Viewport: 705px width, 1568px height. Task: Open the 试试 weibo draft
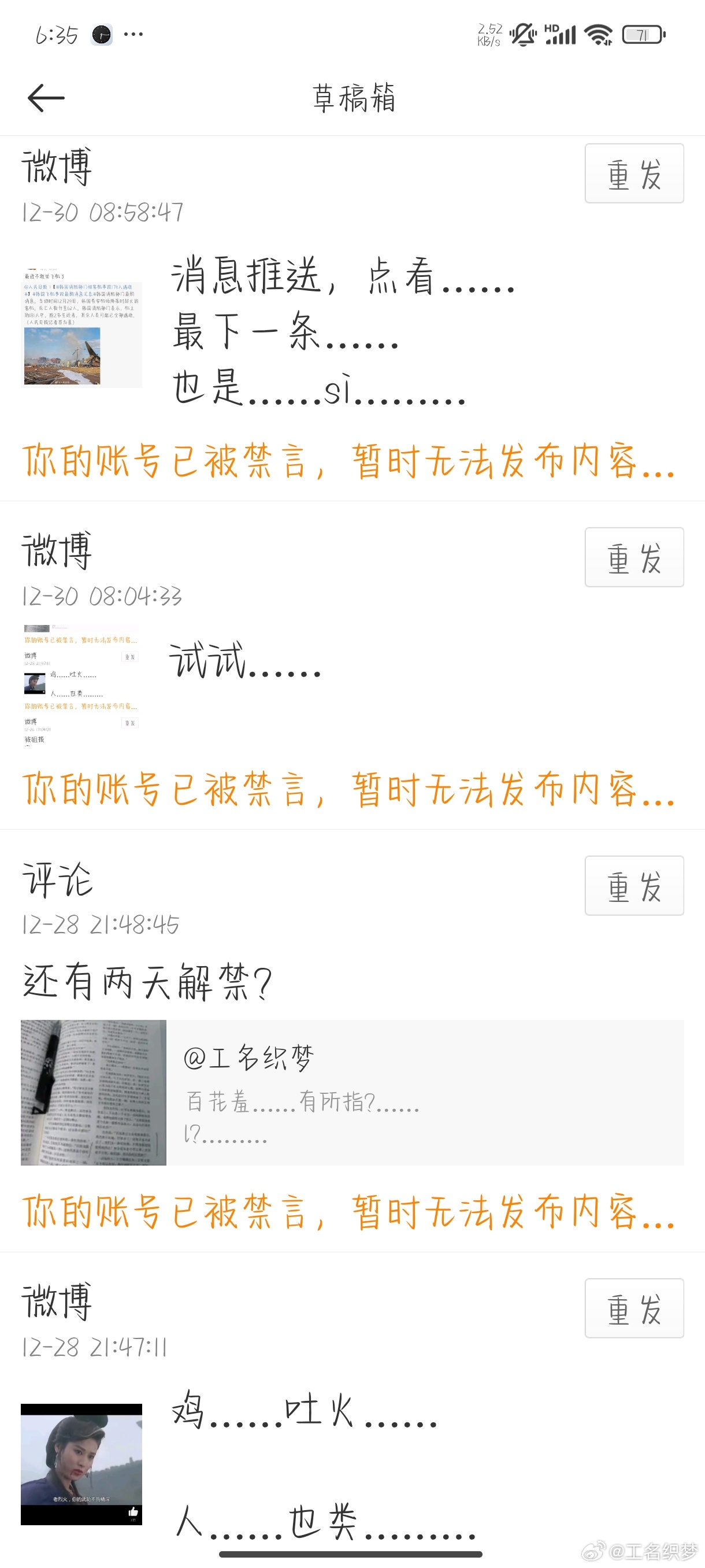point(244,661)
